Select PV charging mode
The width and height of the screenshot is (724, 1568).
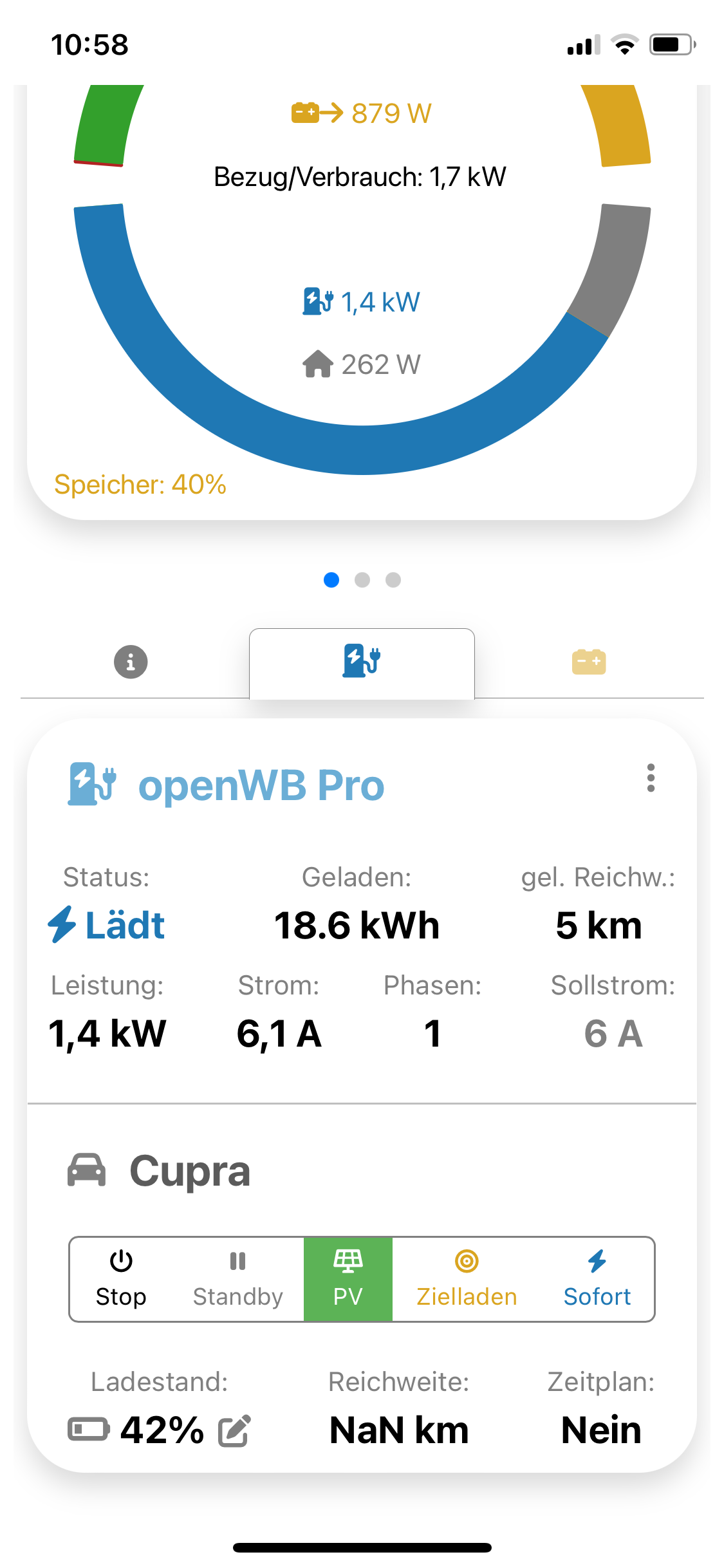pyautogui.click(x=348, y=1280)
